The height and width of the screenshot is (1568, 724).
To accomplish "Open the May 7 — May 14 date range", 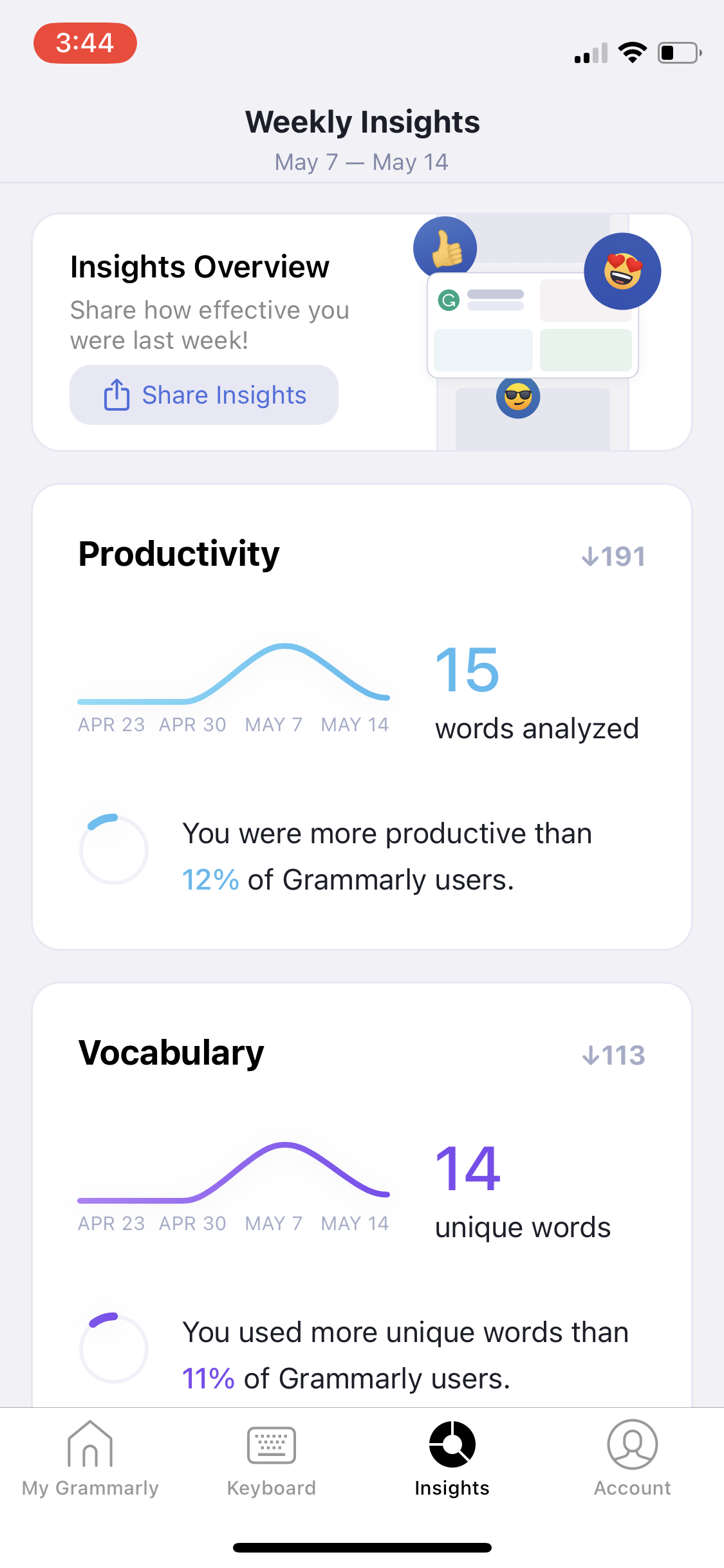I will point(362,162).
